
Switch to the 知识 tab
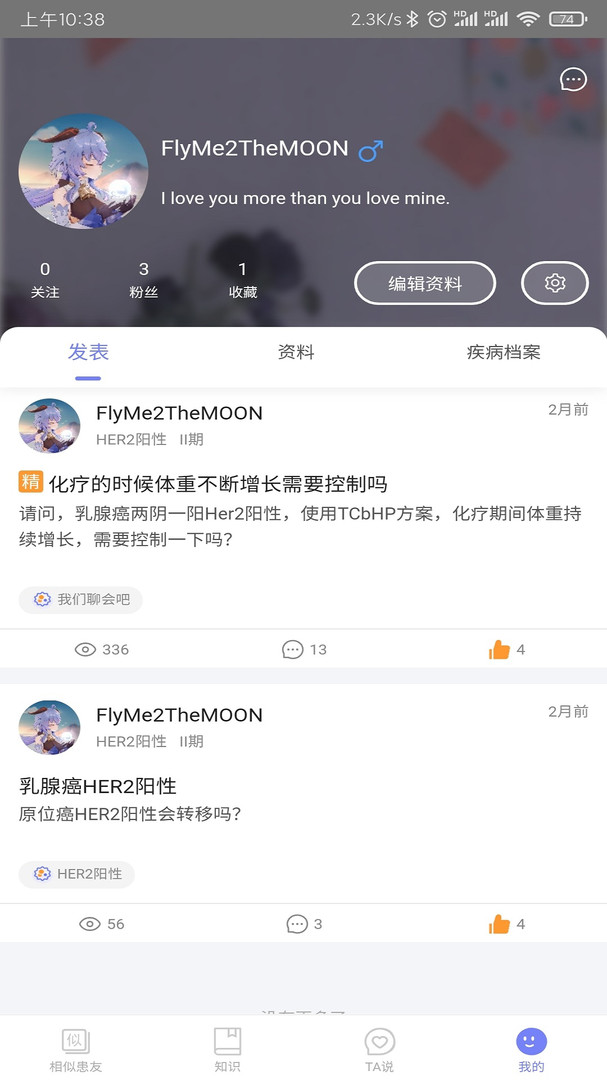coord(227,1050)
